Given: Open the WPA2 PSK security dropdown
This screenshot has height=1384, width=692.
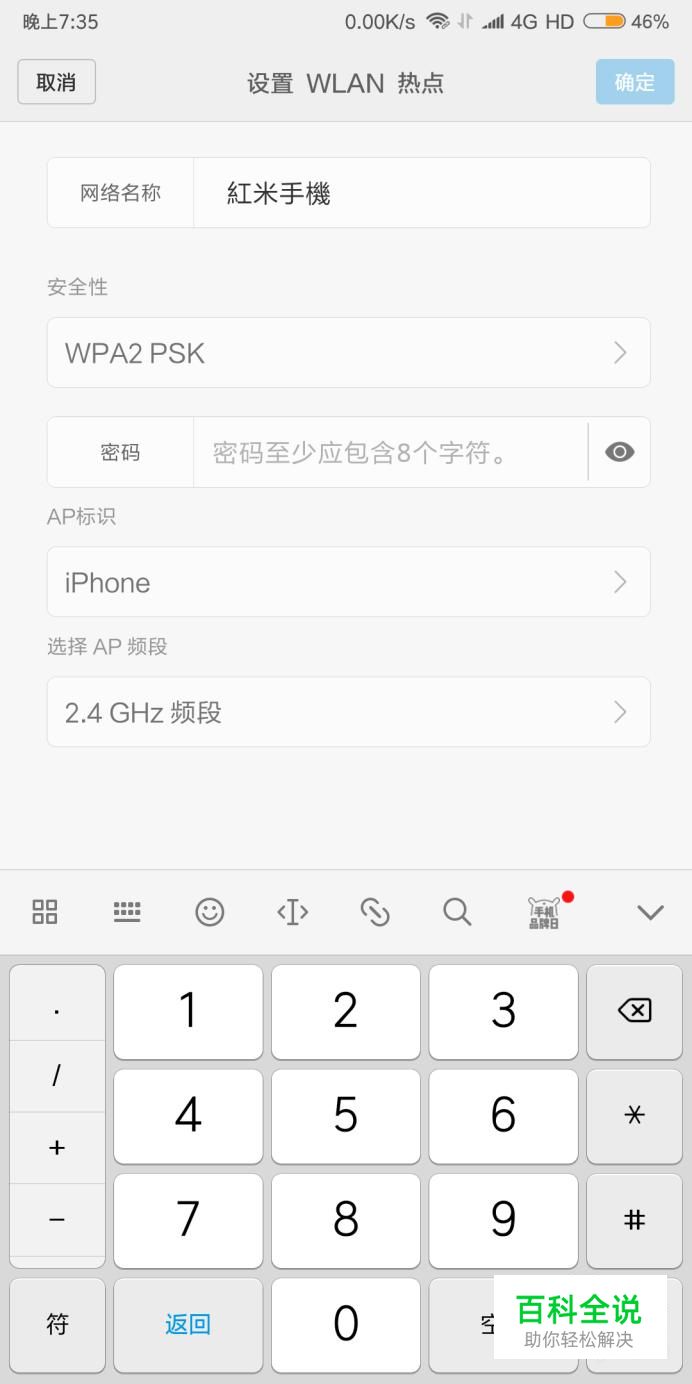Looking at the screenshot, I should (x=349, y=352).
